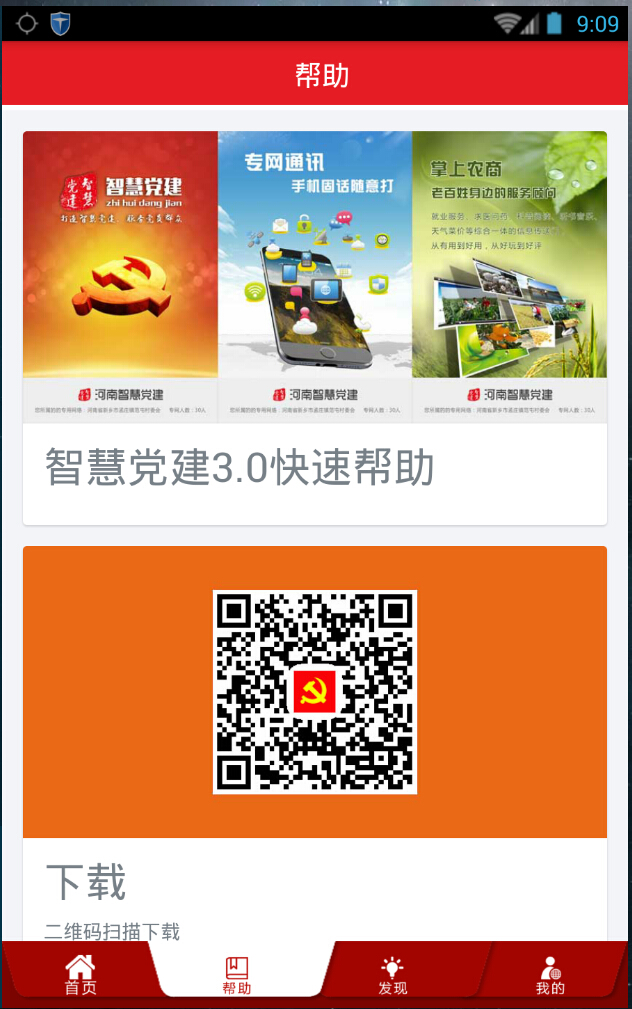Select the 帮助 tab
Viewport: 632px width, 1009px height.
[x=237, y=975]
